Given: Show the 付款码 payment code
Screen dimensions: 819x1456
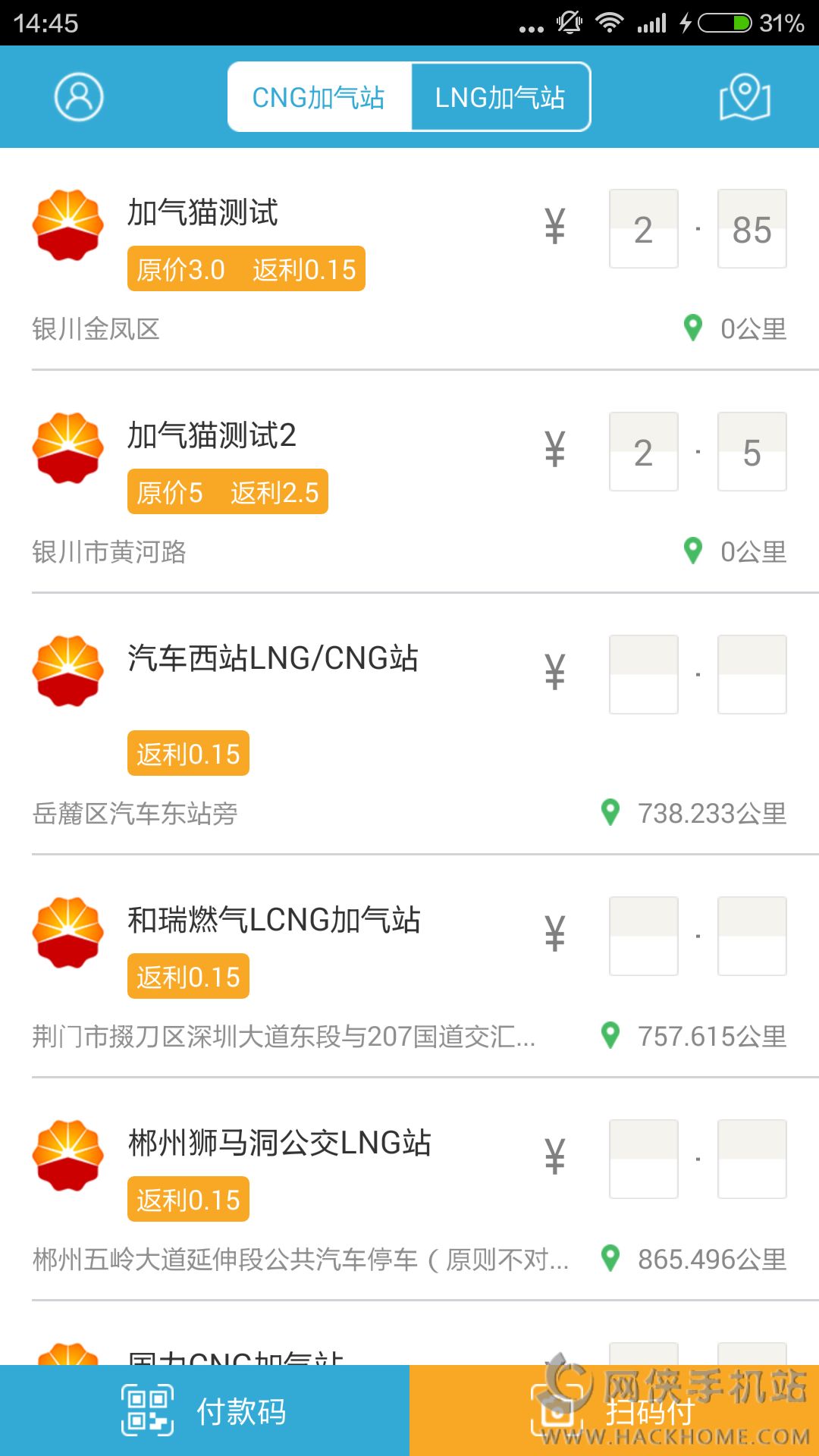Looking at the screenshot, I should (x=205, y=1410).
